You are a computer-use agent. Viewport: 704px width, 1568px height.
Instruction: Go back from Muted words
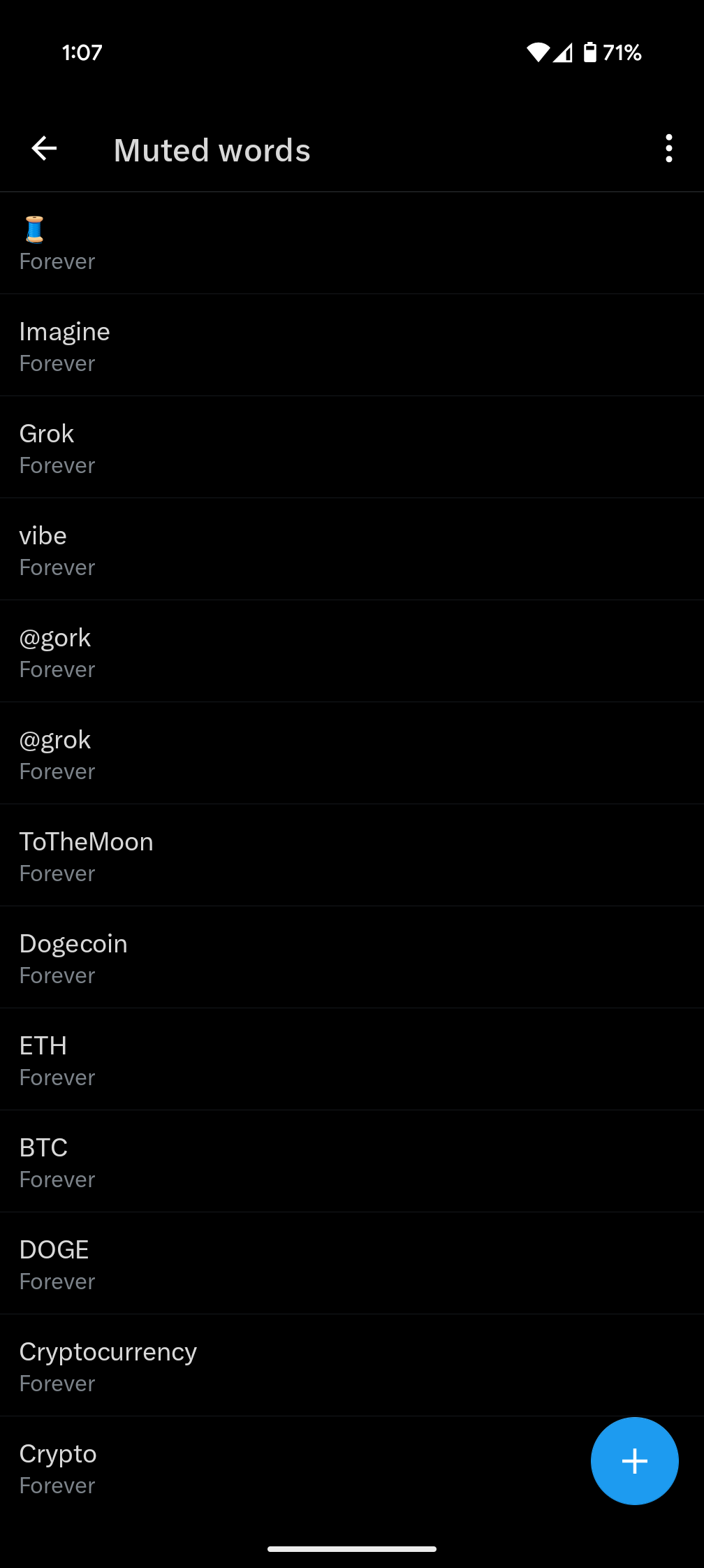click(x=44, y=149)
